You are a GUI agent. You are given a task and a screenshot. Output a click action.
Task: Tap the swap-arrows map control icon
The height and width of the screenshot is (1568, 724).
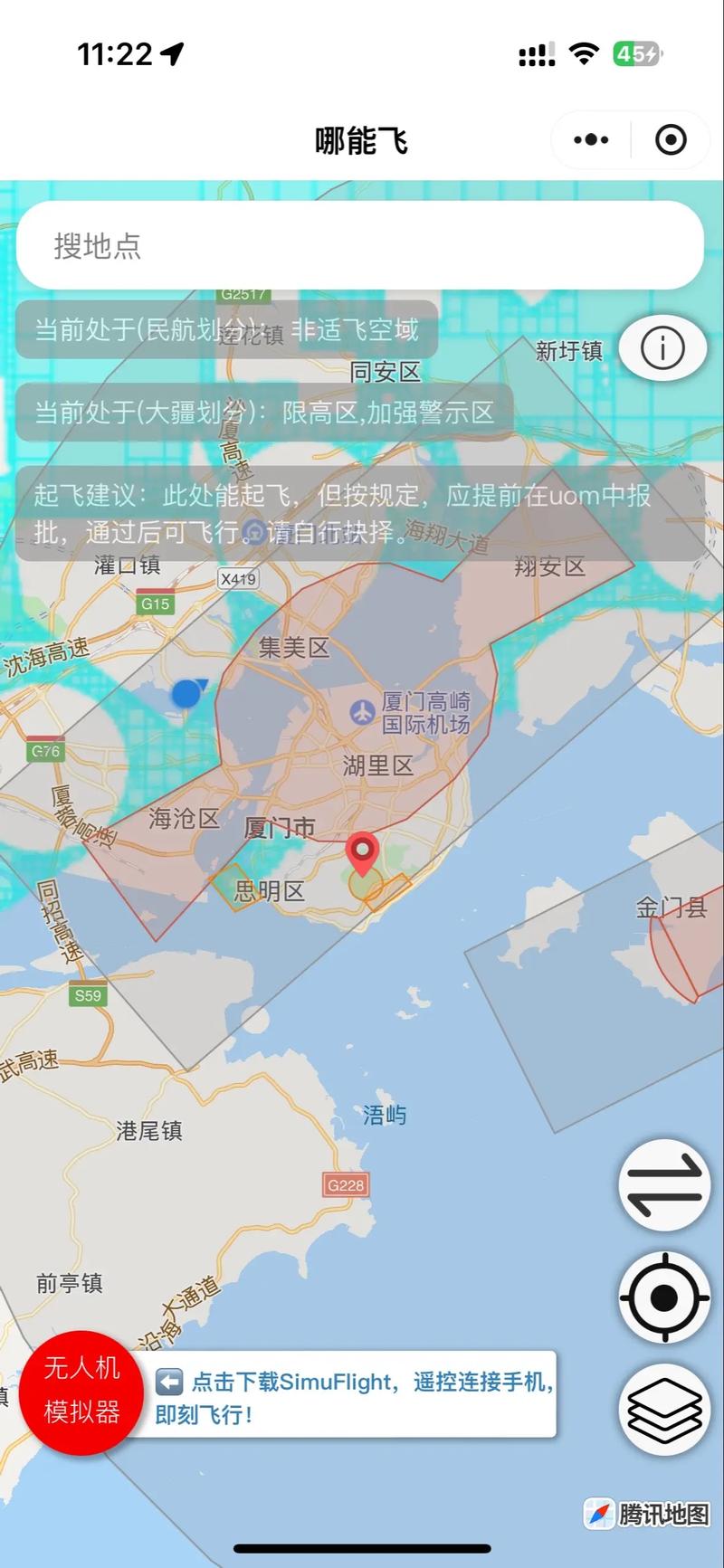(x=663, y=1183)
